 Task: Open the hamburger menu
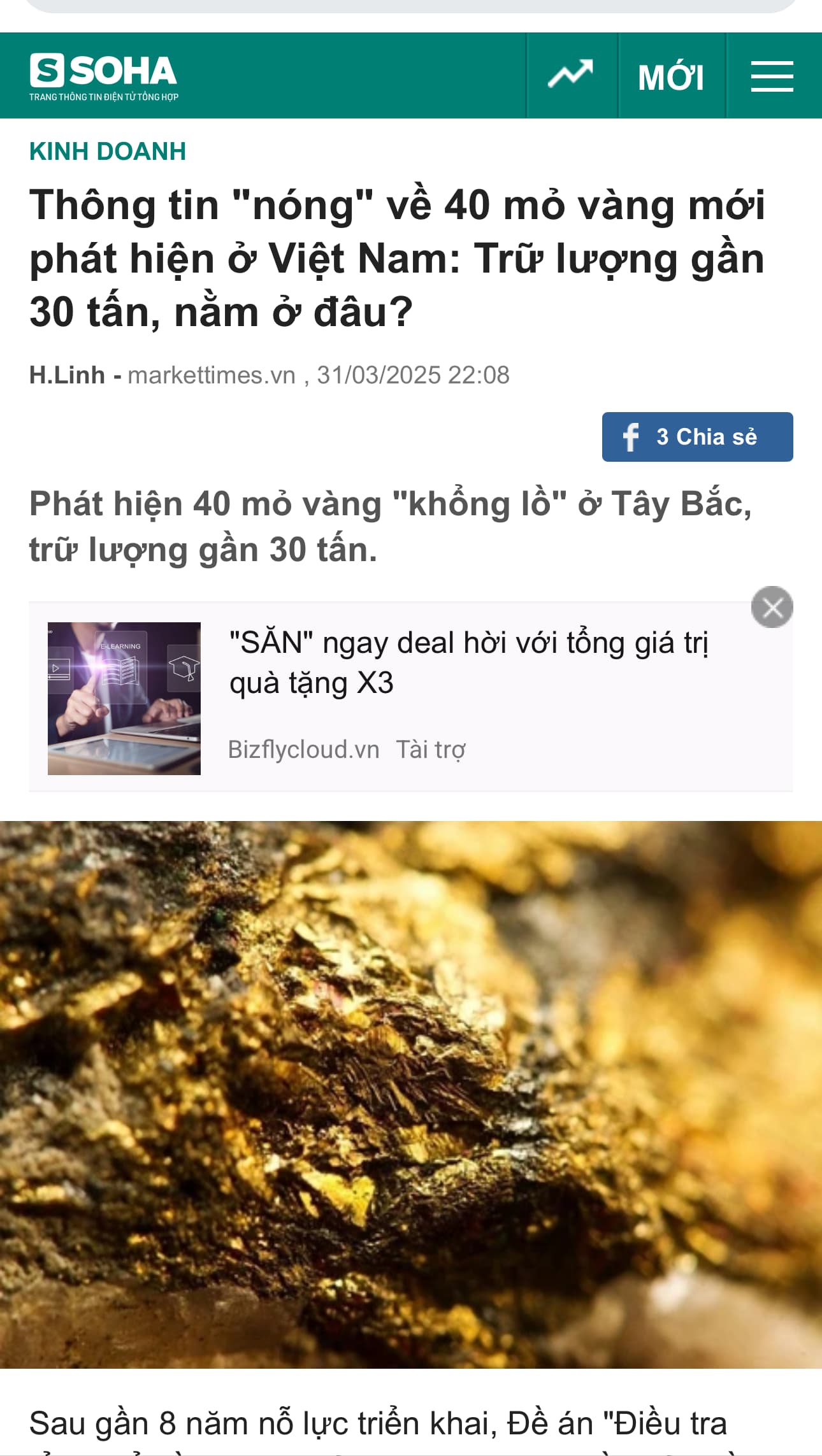coord(772,76)
